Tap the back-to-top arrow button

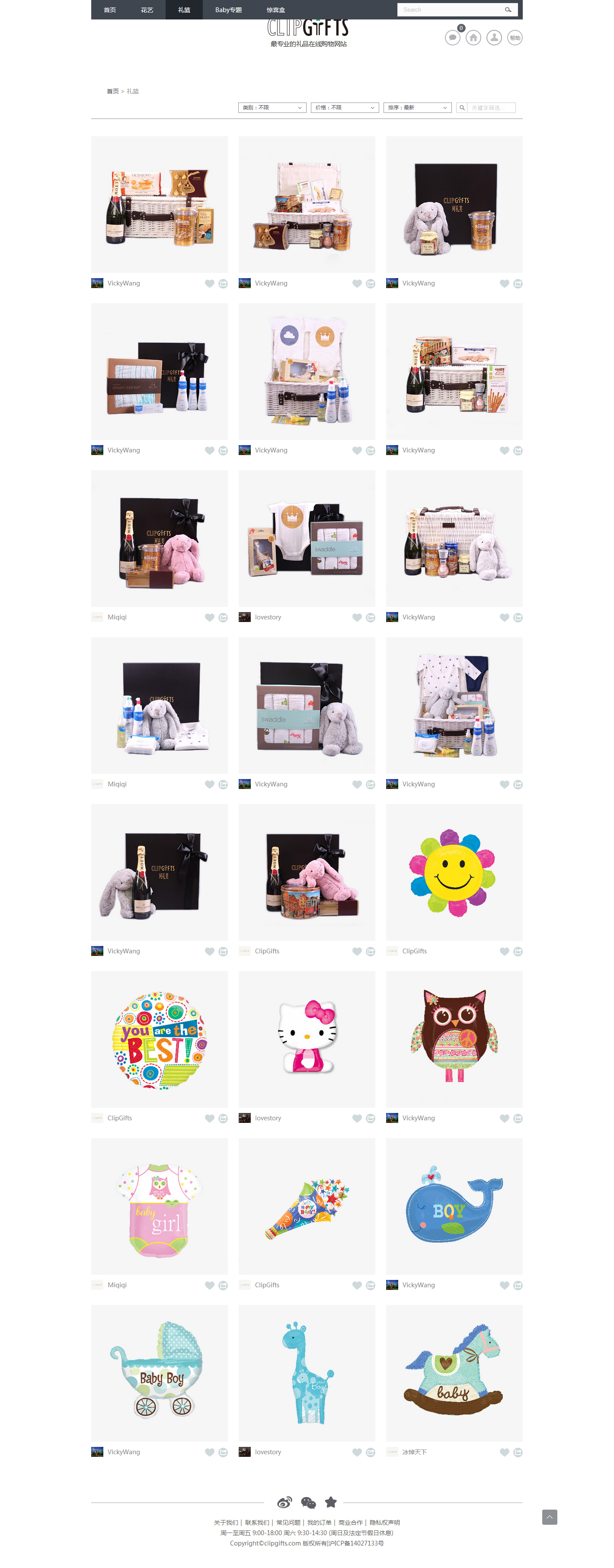(x=549, y=1517)
